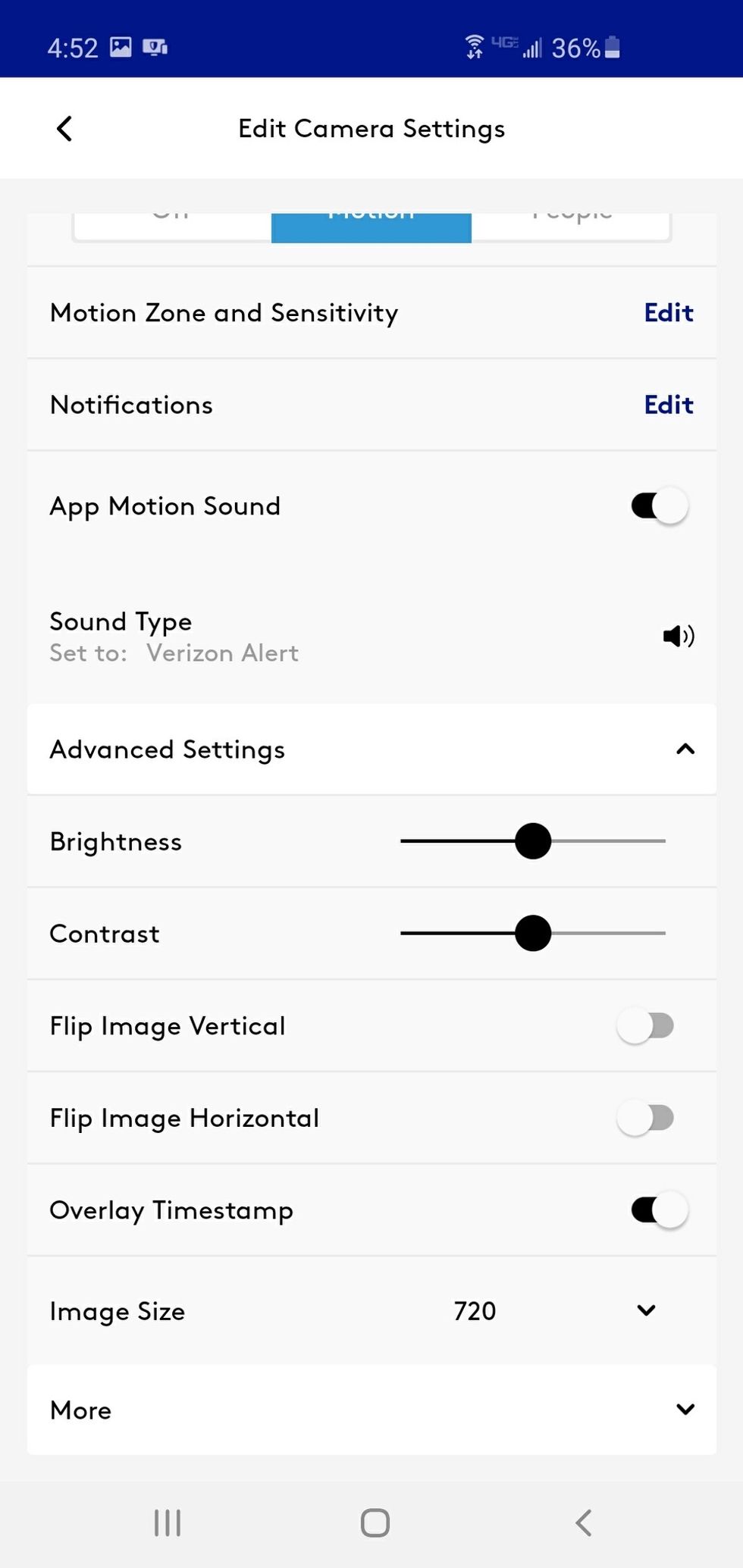
Task: Toggle App Motion Sound off
Action: coord(657,505)
